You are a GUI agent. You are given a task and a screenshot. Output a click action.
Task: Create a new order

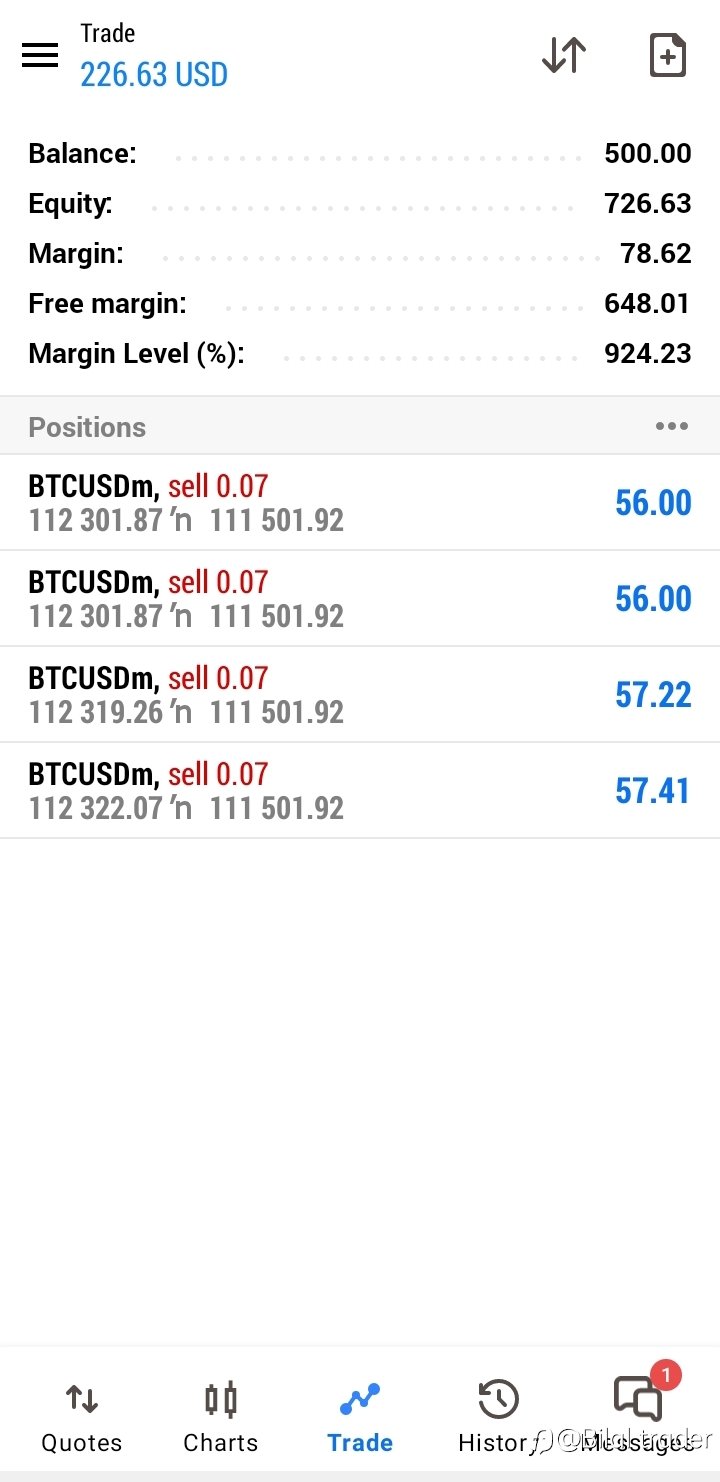coord(667,55)
